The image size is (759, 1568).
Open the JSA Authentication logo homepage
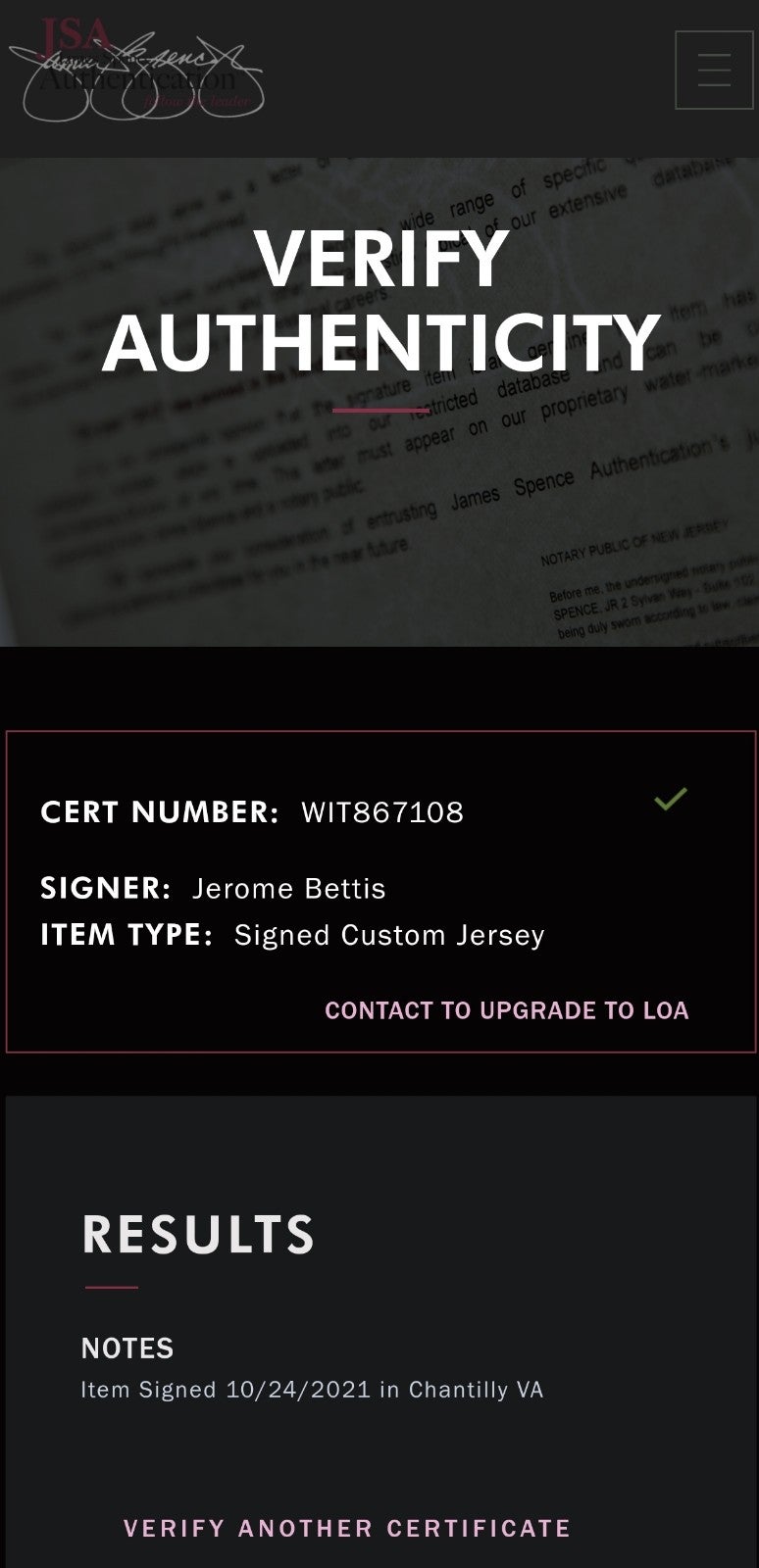tap(137, 71)
